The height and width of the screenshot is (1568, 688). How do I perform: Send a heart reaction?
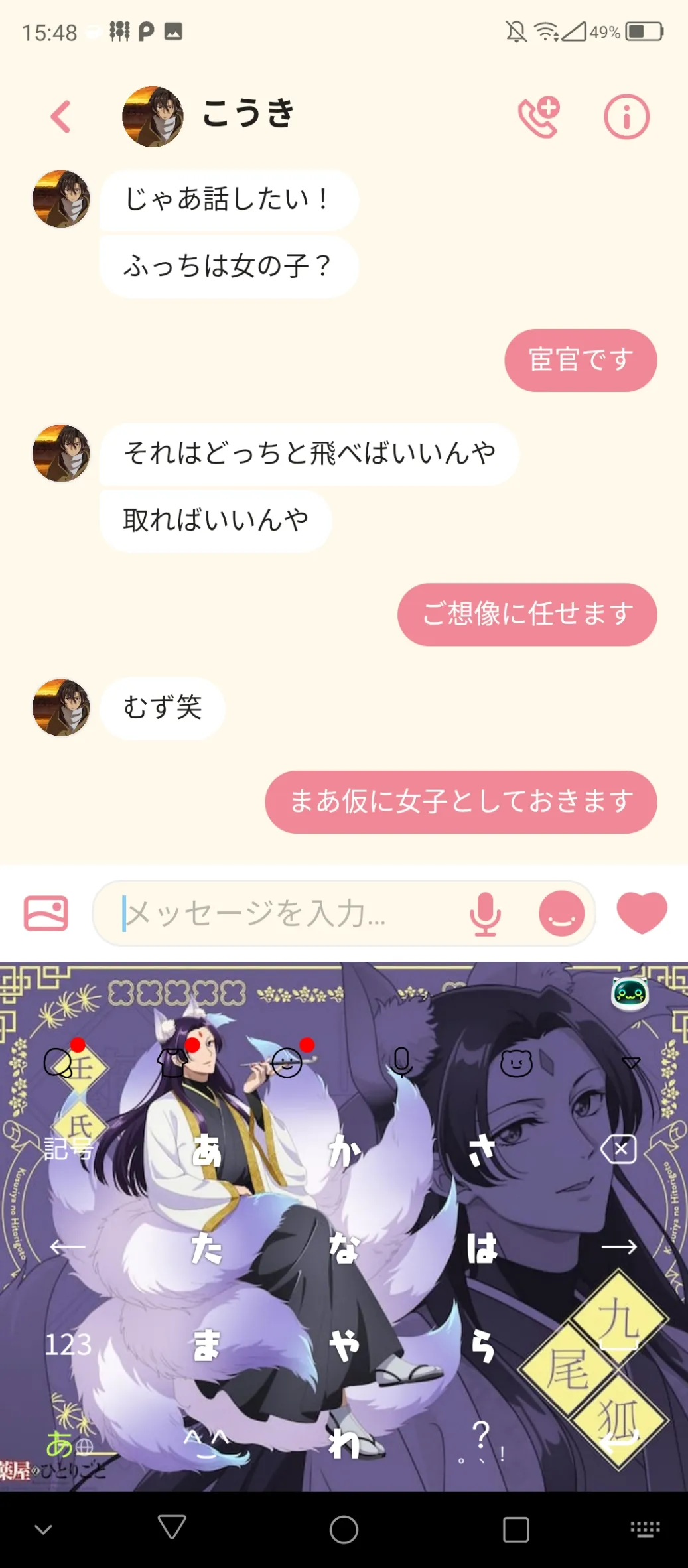coord(642,912)
